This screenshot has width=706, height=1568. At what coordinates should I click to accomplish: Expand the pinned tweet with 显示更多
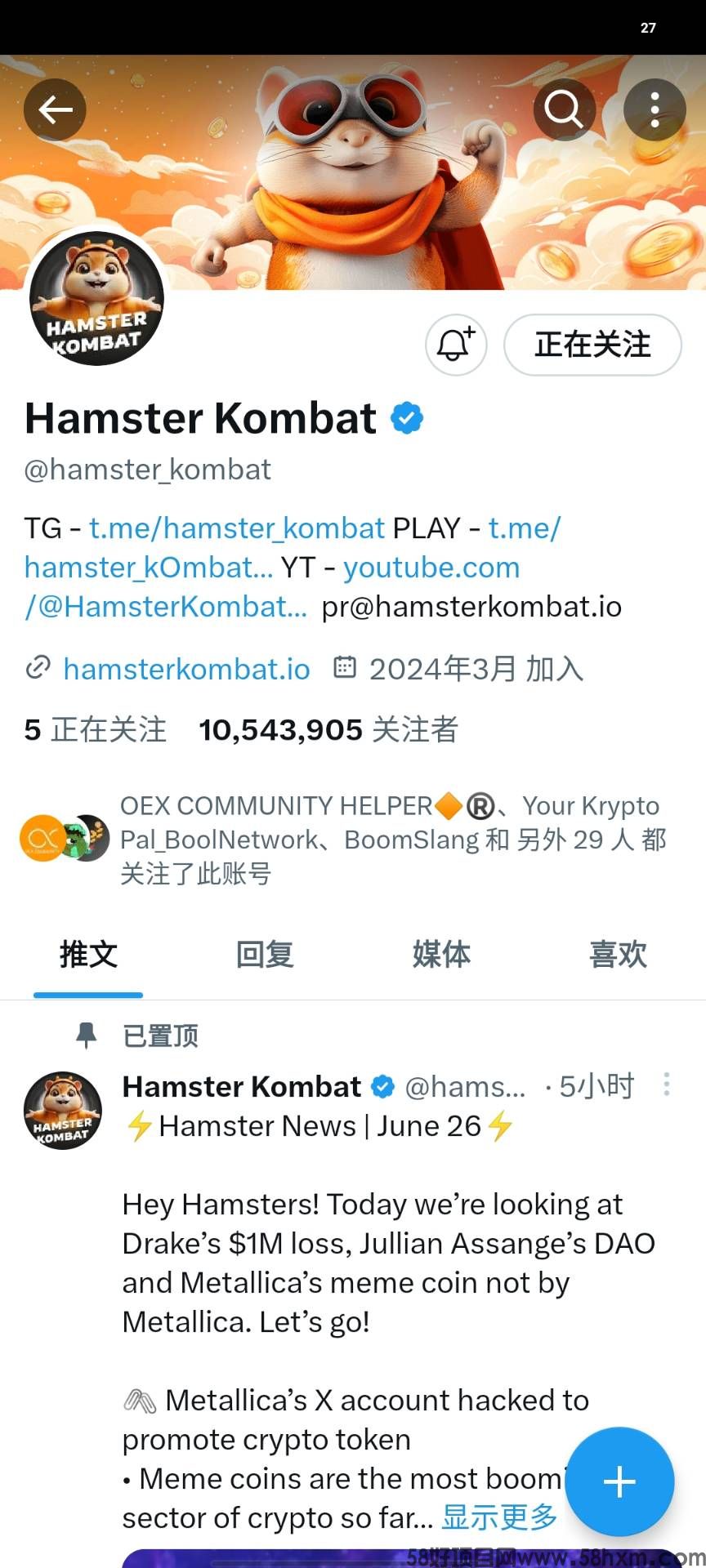(x=499, y=1517)
